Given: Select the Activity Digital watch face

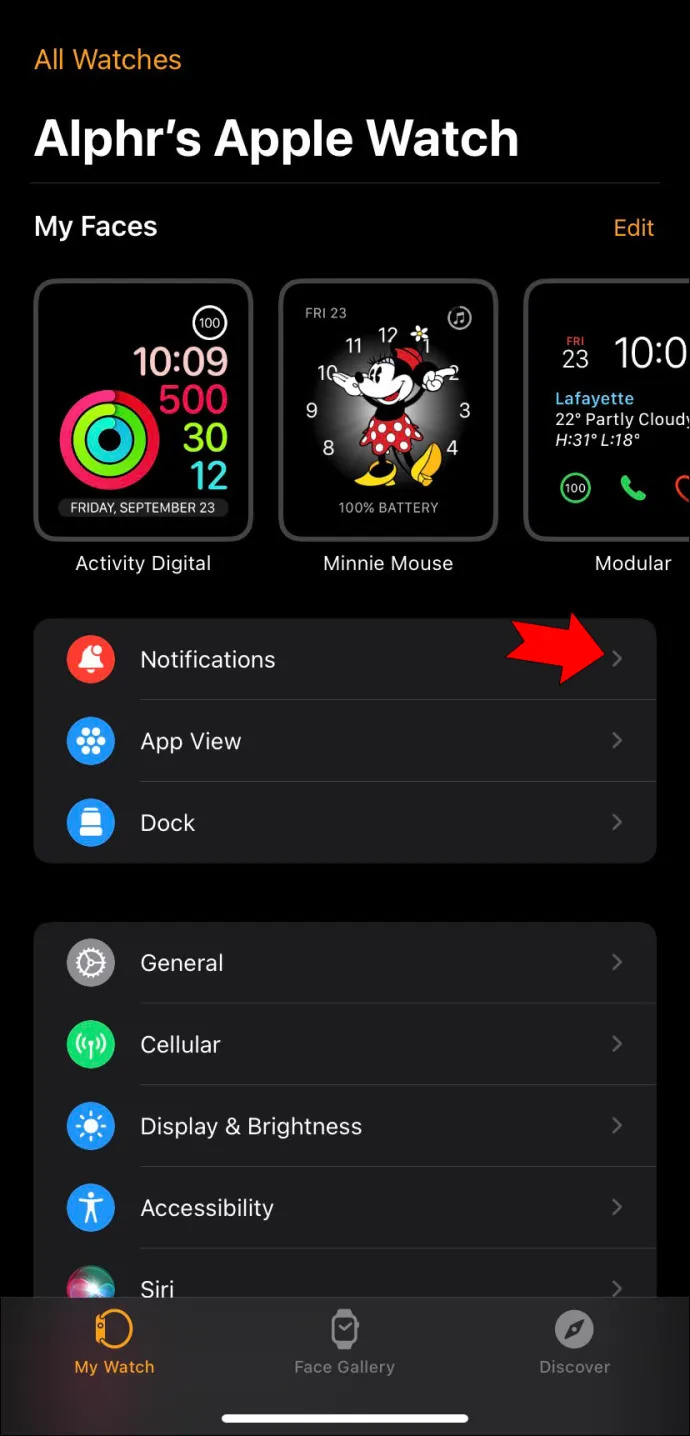Looking at the screenshot, I should click(x=143, y=410).
